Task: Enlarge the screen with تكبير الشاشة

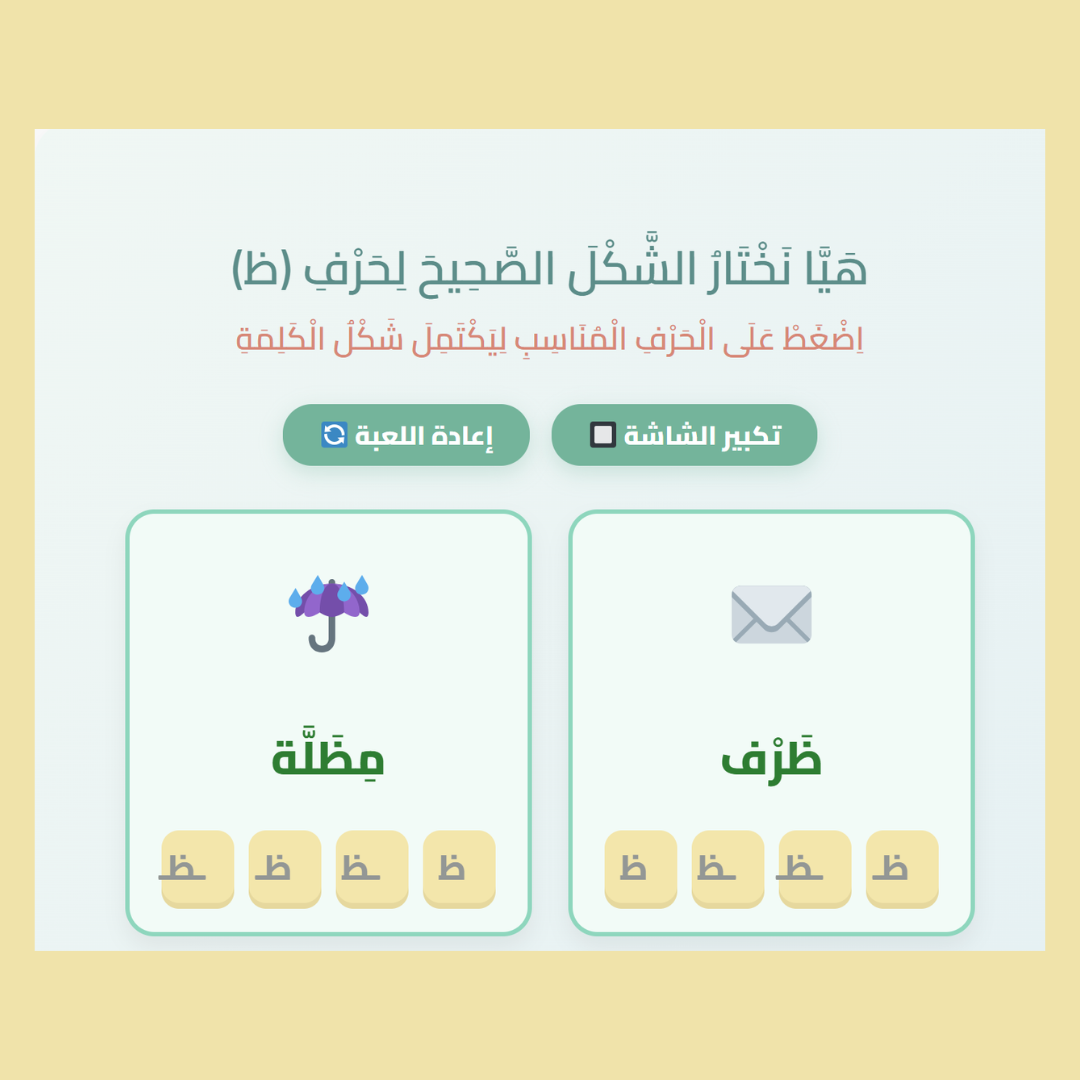Action: tap(684, 435)
